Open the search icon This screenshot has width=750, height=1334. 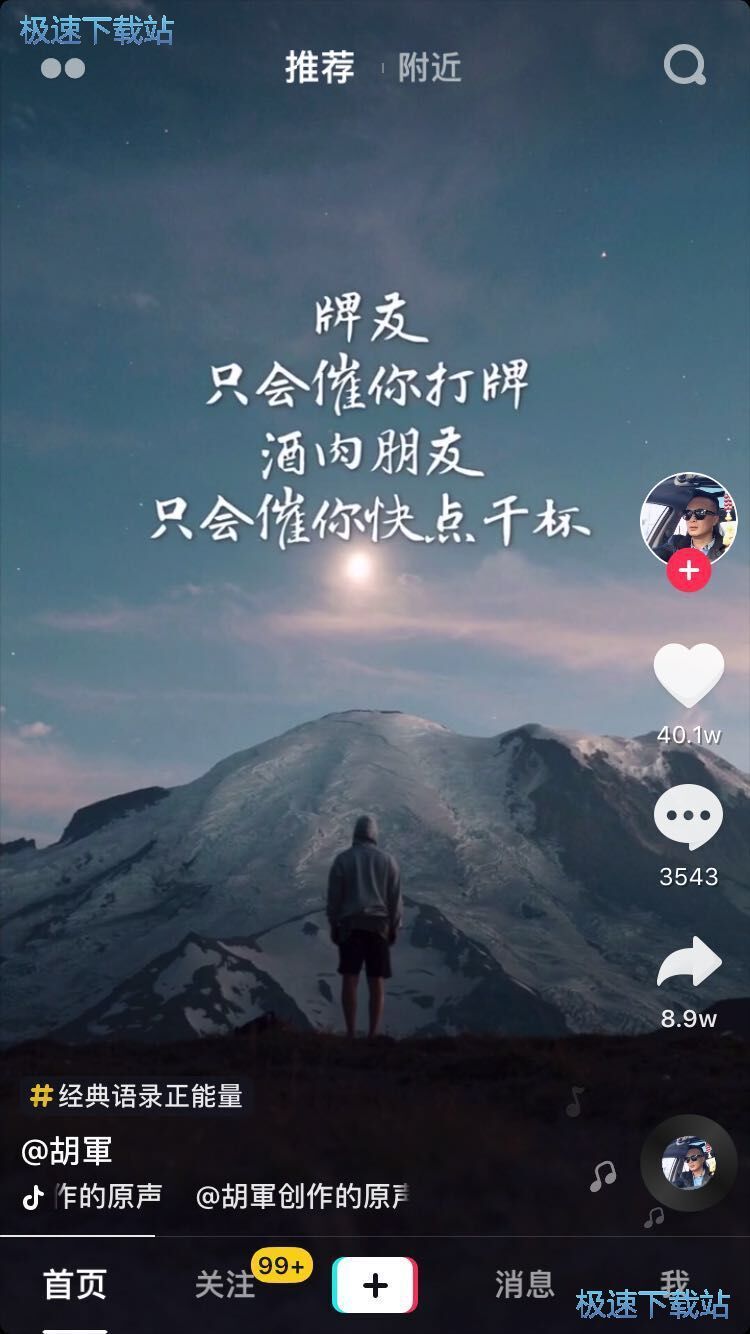tap(683, 67)
